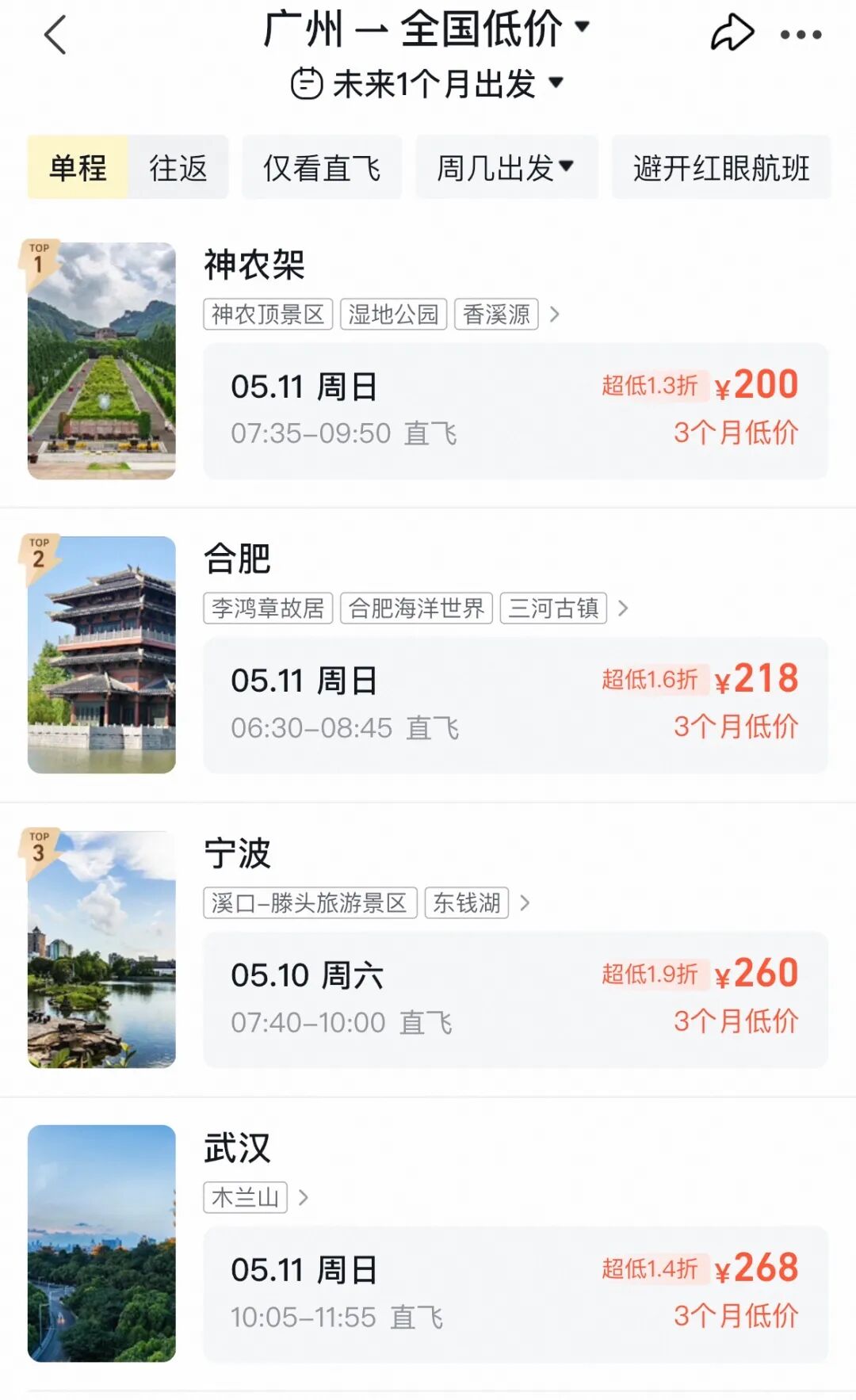Select the 单程 trip type
Viewport: 856px width, 1400px height.
[78, 167]
